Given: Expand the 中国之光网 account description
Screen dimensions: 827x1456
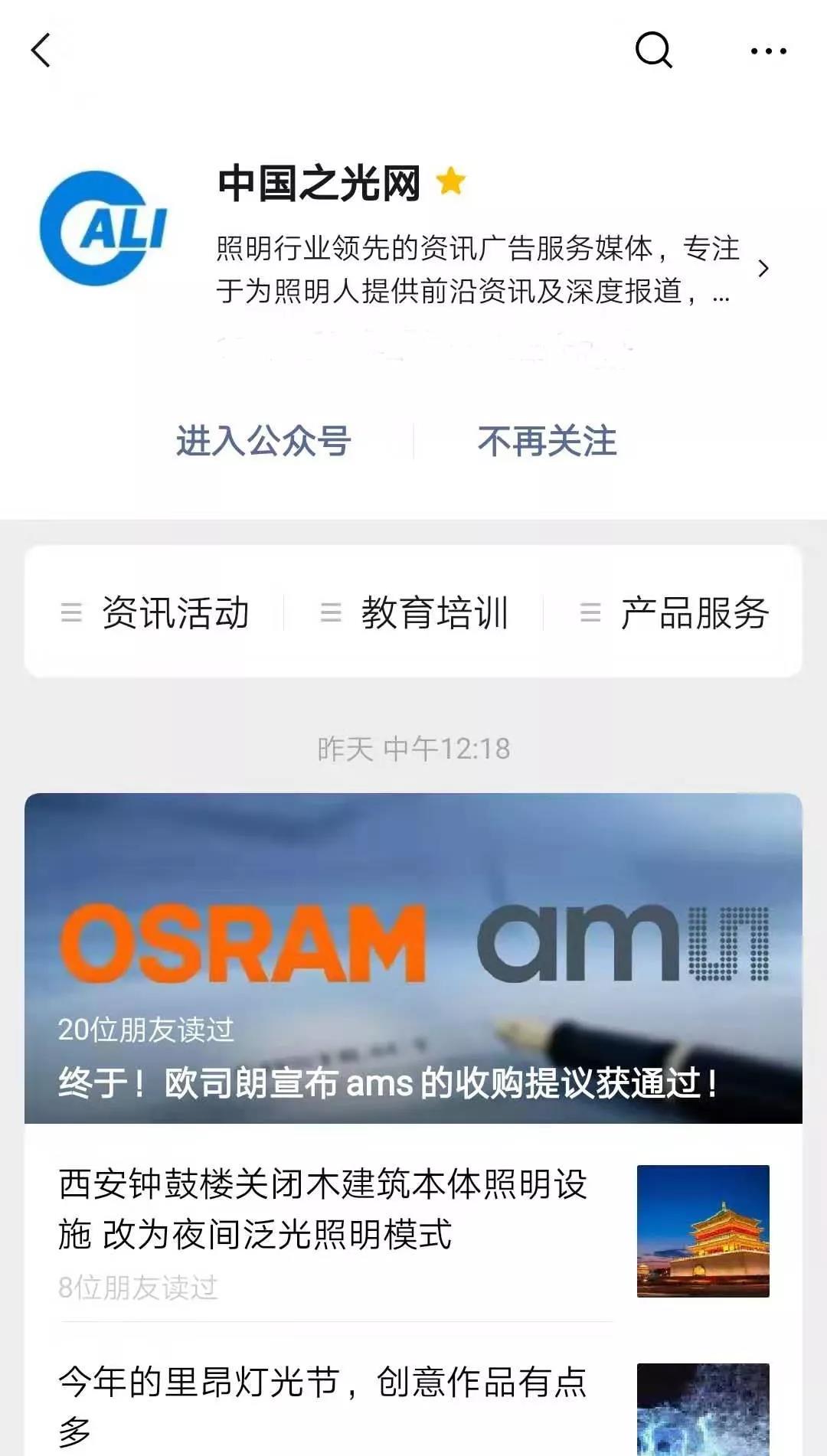Looking at the screenshot, I should pyautogui.click(x=763, y=269).
